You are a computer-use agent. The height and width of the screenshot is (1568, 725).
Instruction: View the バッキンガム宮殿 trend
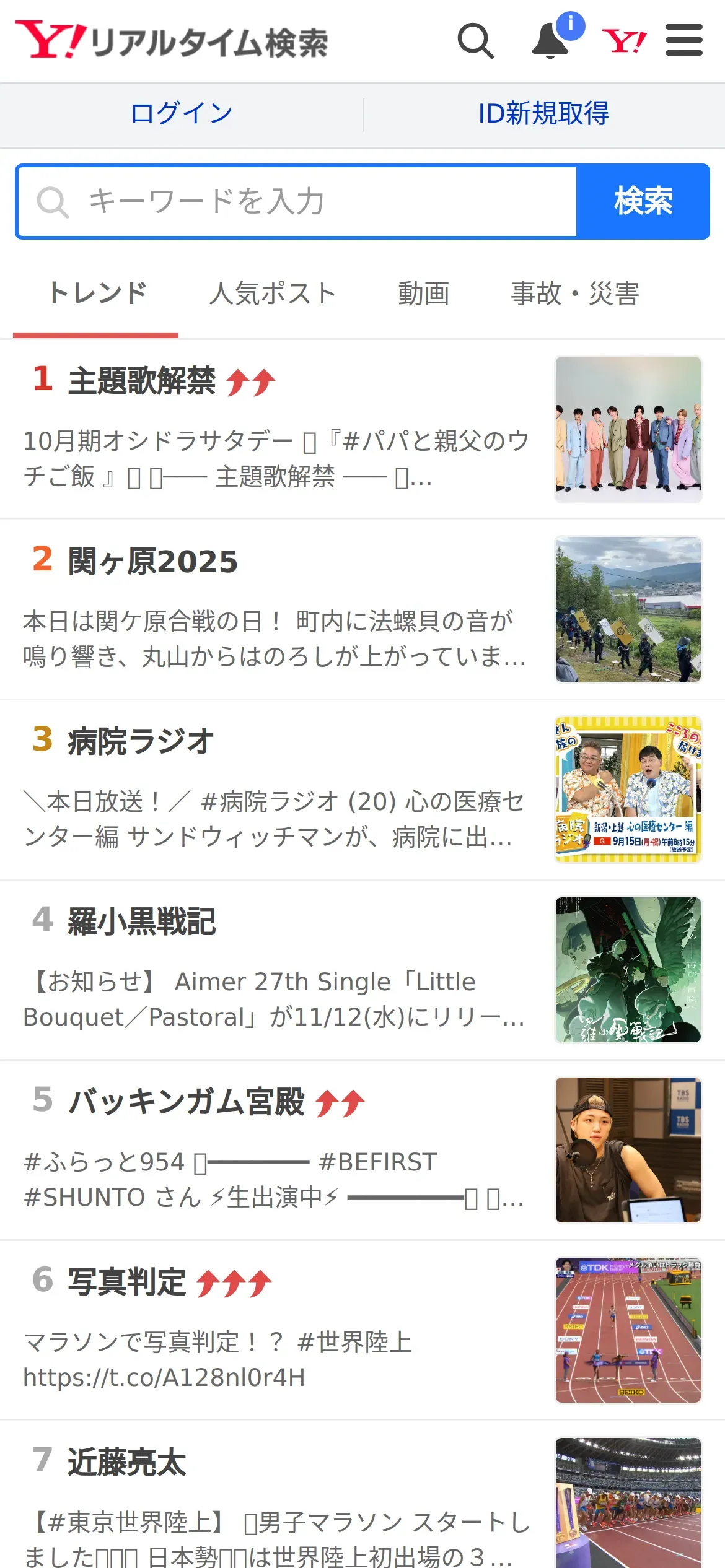tap(186, 1102)
